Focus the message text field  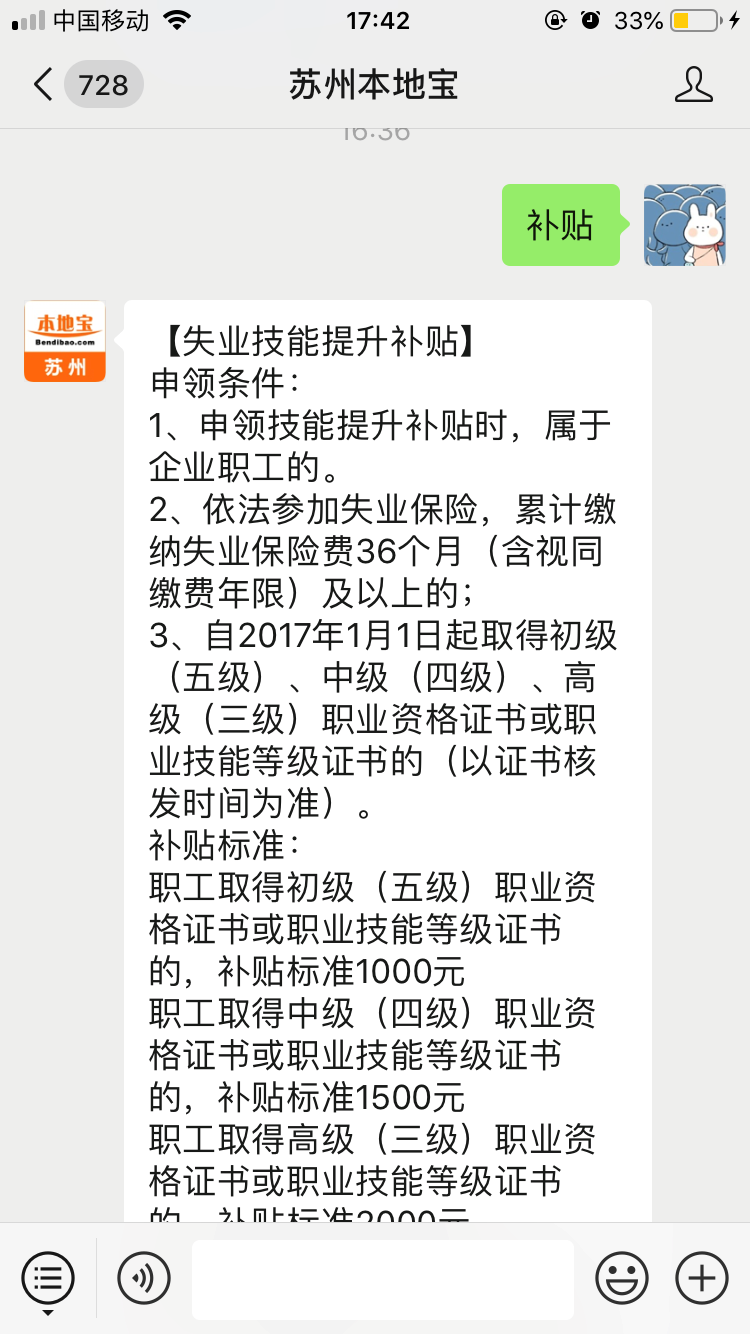coord(383,1278)
